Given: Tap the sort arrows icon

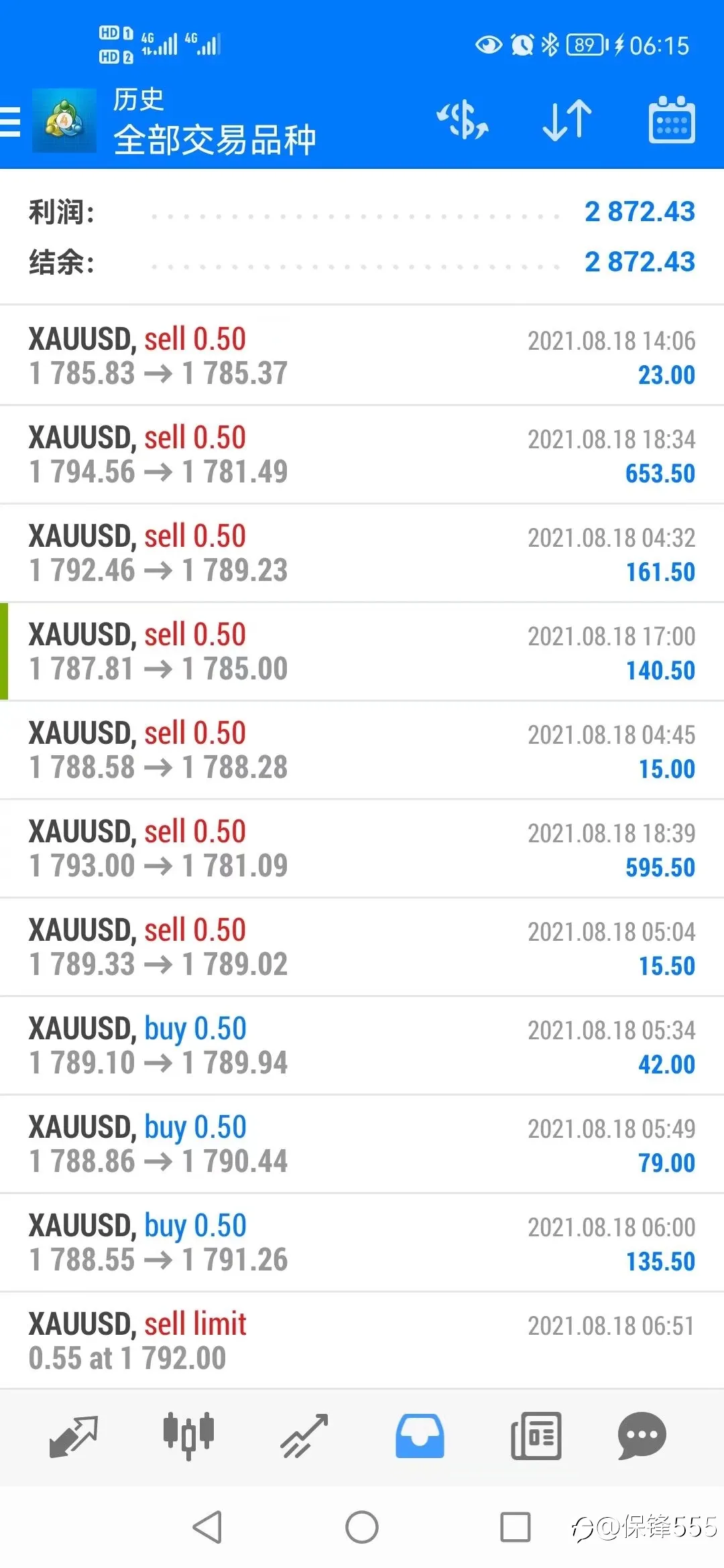Looking at the screenshot, I should click(x=567, y=121).
